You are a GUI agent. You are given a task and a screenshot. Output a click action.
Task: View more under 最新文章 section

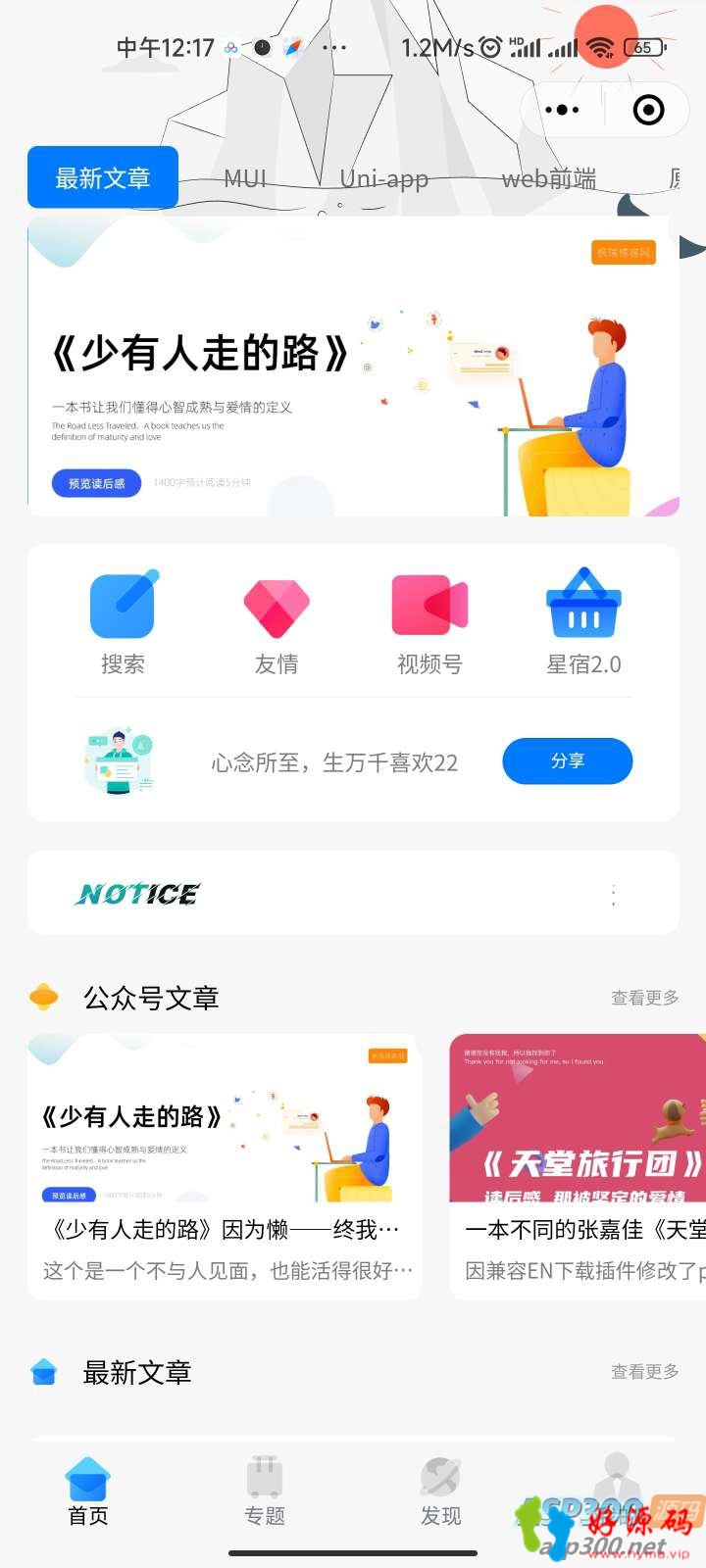click(644, 1372)
